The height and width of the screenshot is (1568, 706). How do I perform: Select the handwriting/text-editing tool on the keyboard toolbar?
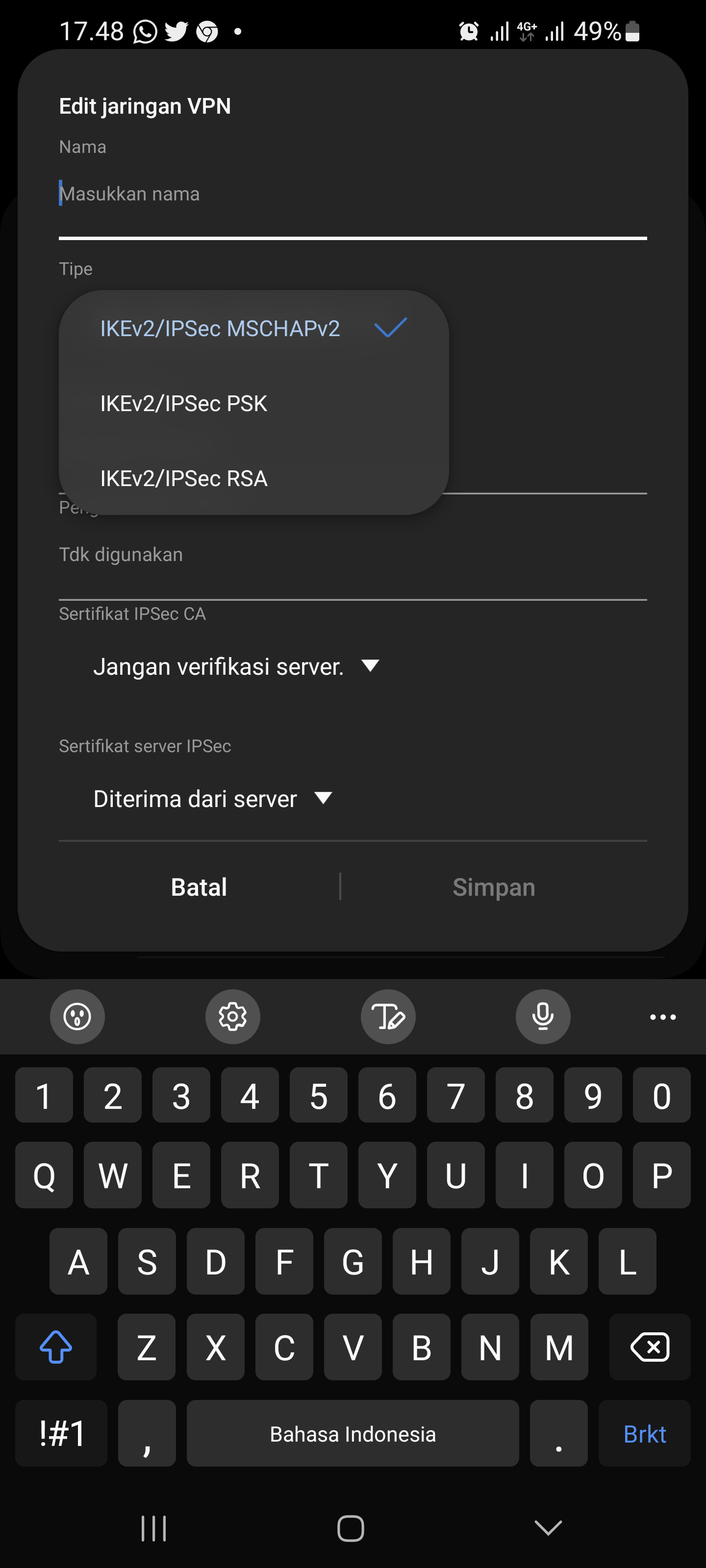pos(388,1017)
